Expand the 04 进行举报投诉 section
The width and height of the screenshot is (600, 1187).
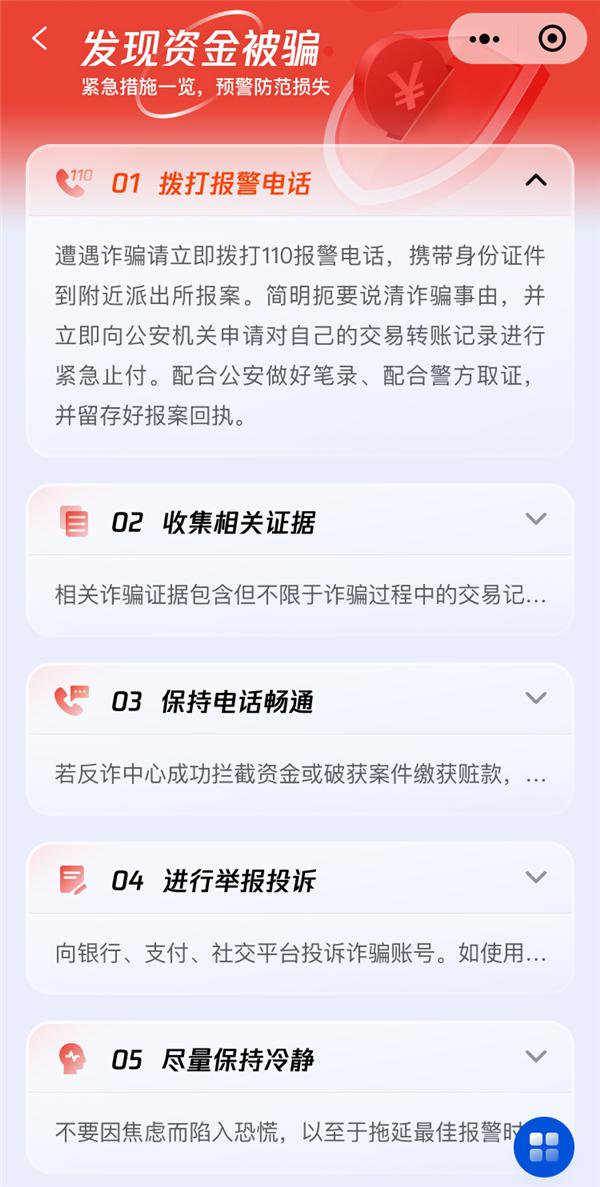[x=536, y=877]
